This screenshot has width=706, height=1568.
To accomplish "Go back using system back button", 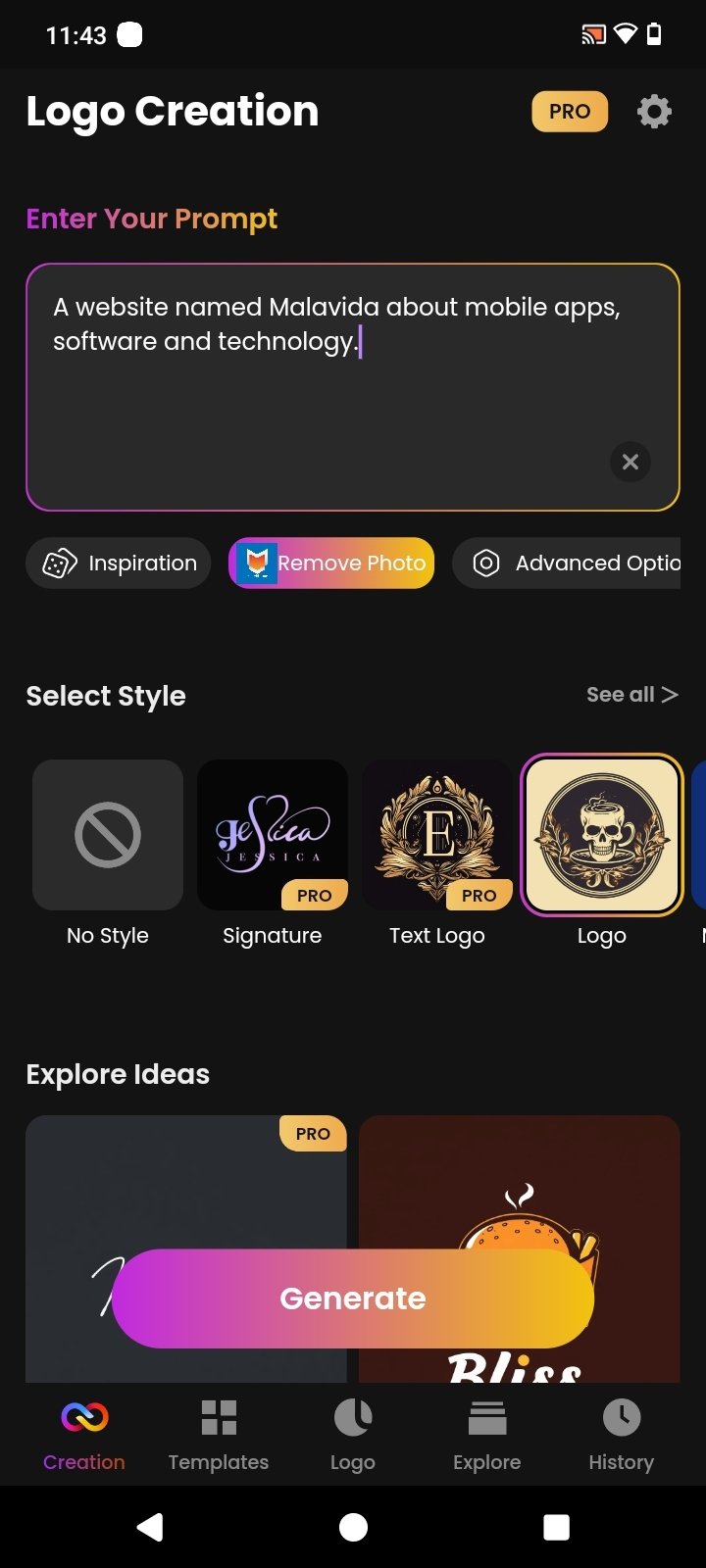I will [x=150, y=1527].
